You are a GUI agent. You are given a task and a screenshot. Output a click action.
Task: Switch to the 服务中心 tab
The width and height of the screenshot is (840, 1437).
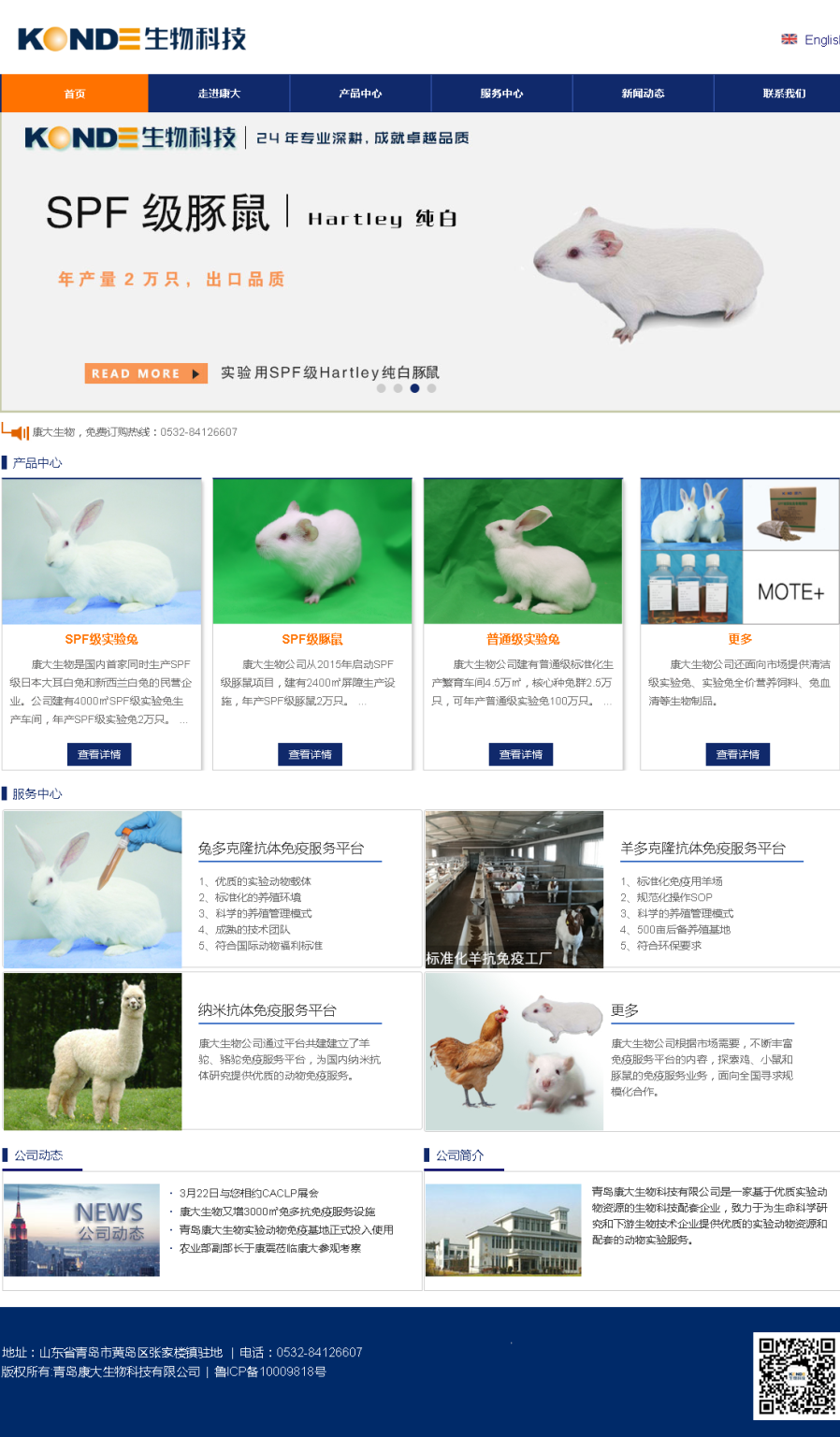point(501,94)
